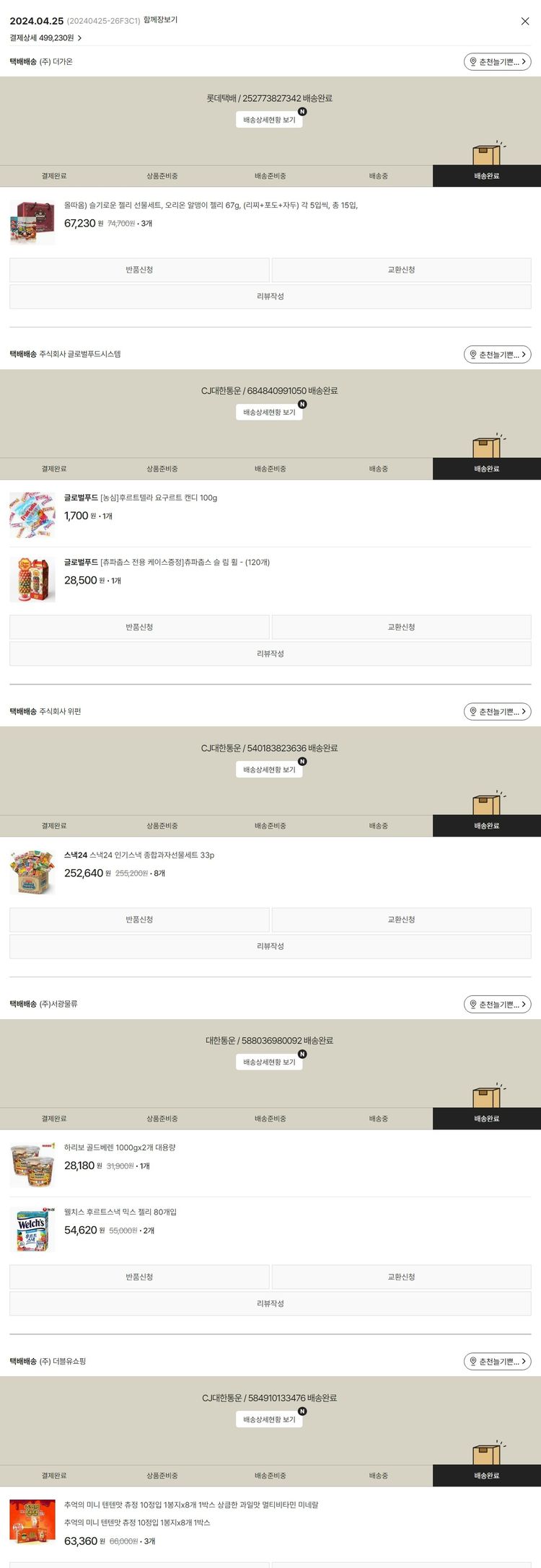Open 스낵24 종합과자선물세트 33p product
The width and height of the screenshot is (541, 1568).
coord(139,855)
